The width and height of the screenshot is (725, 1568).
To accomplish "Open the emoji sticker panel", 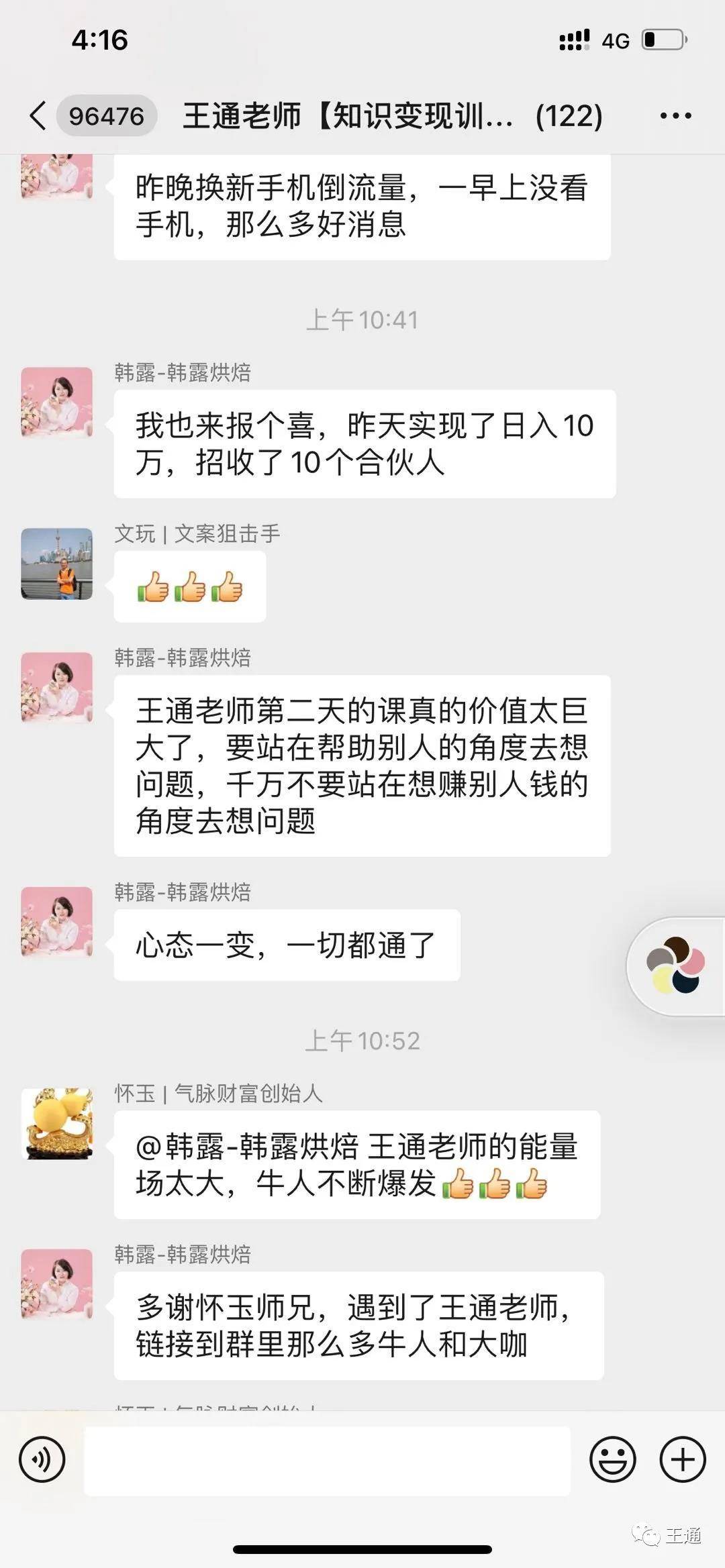I will point(612,1459).
